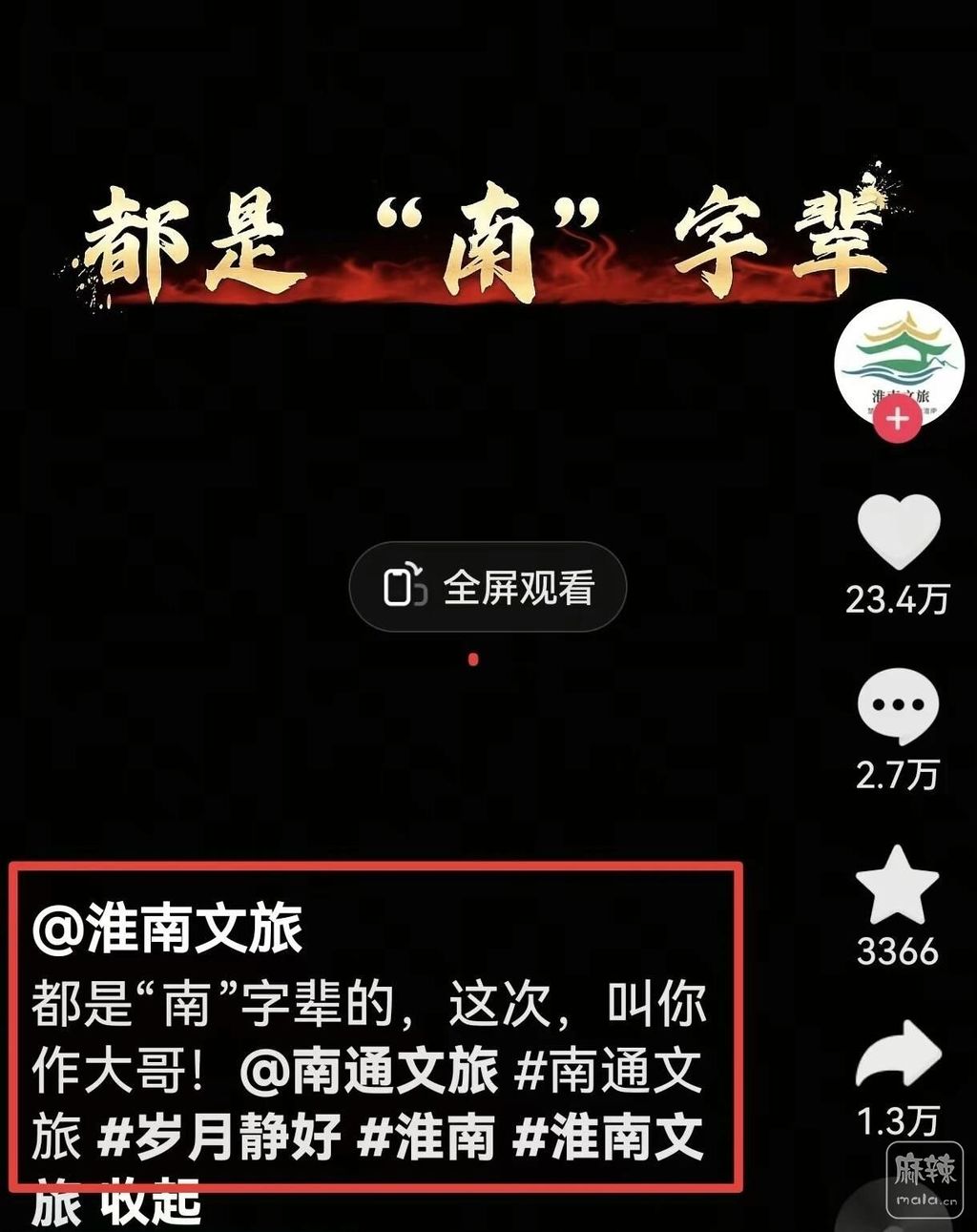
Task: Open the comments bubble
Action: point(898,706)
